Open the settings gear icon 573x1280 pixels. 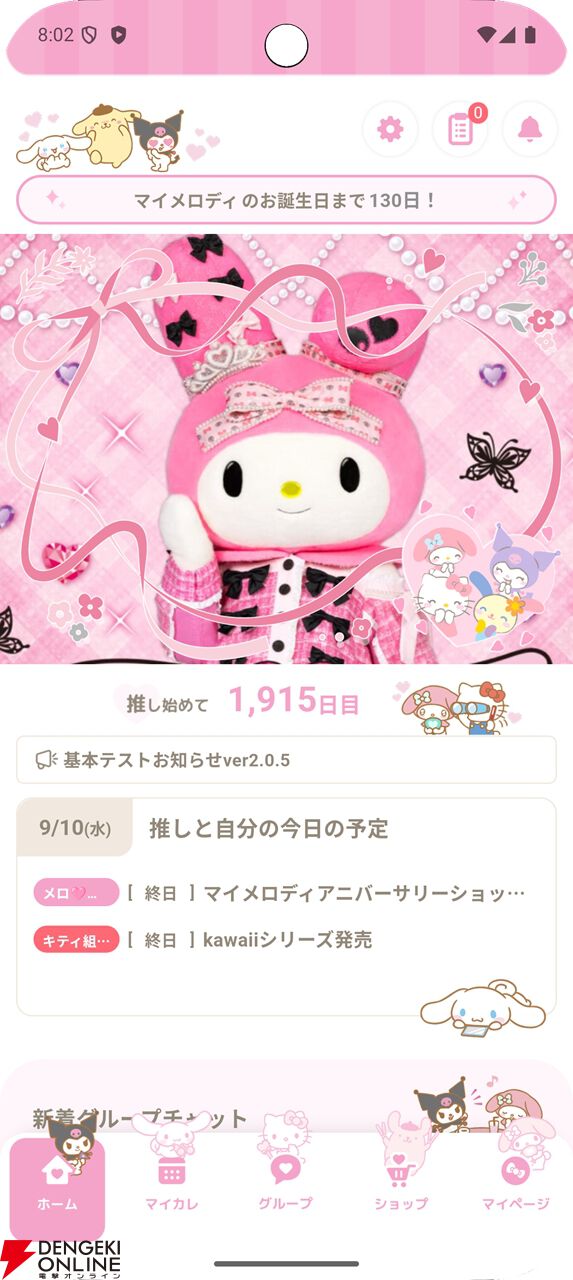pyautogui.click(x=390, y=129)
